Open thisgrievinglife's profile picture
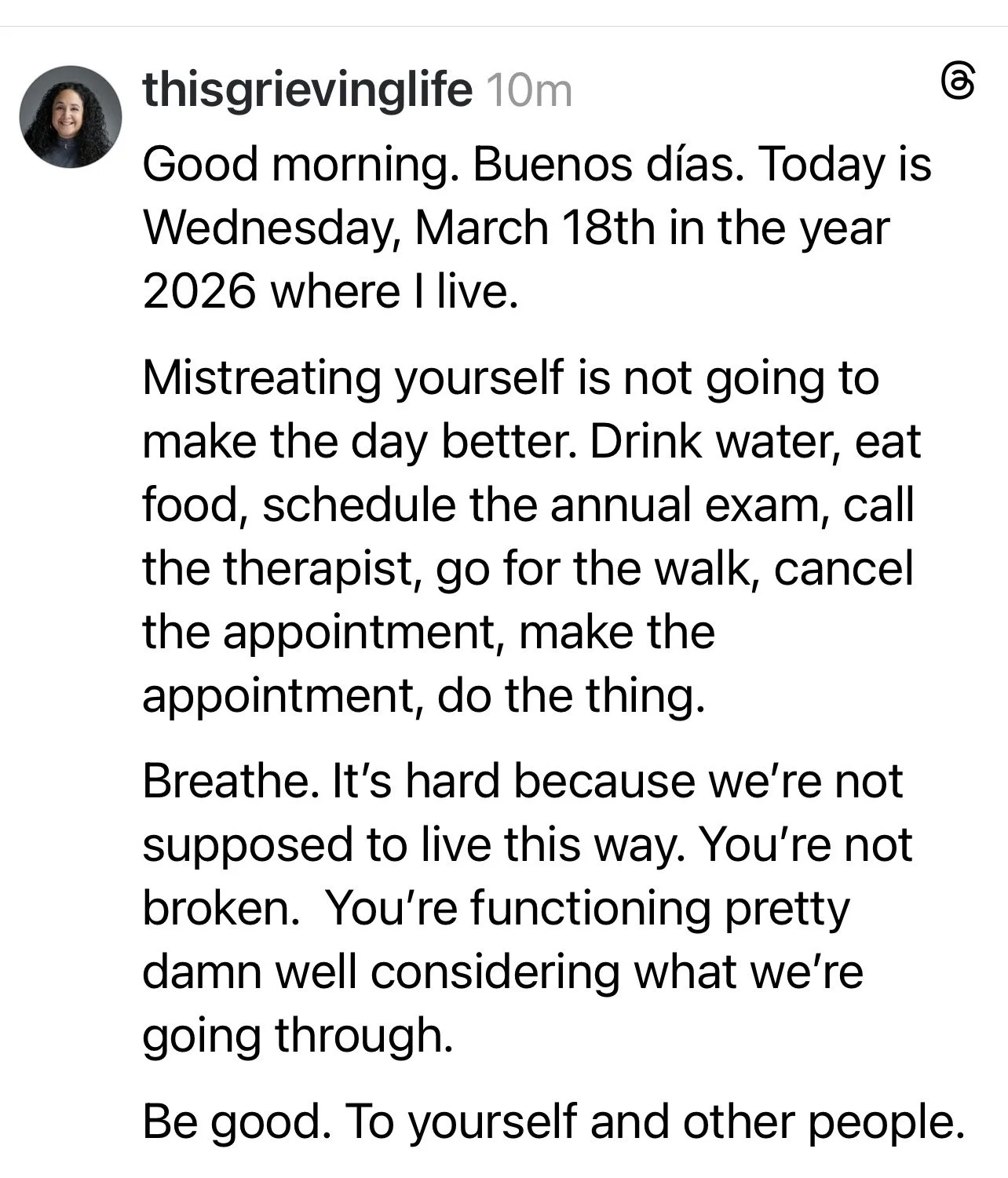 pos(71,116)
